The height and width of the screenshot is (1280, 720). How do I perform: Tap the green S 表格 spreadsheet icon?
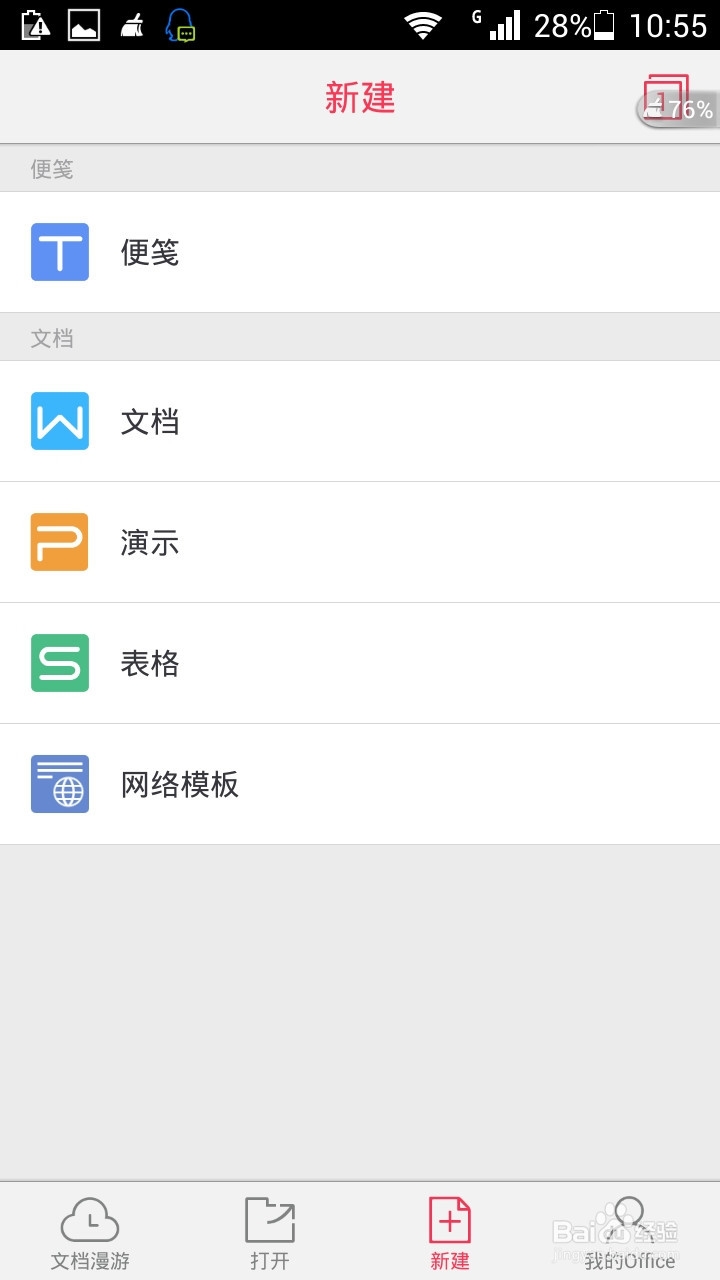pyautogui.click(x=59, y=663)
